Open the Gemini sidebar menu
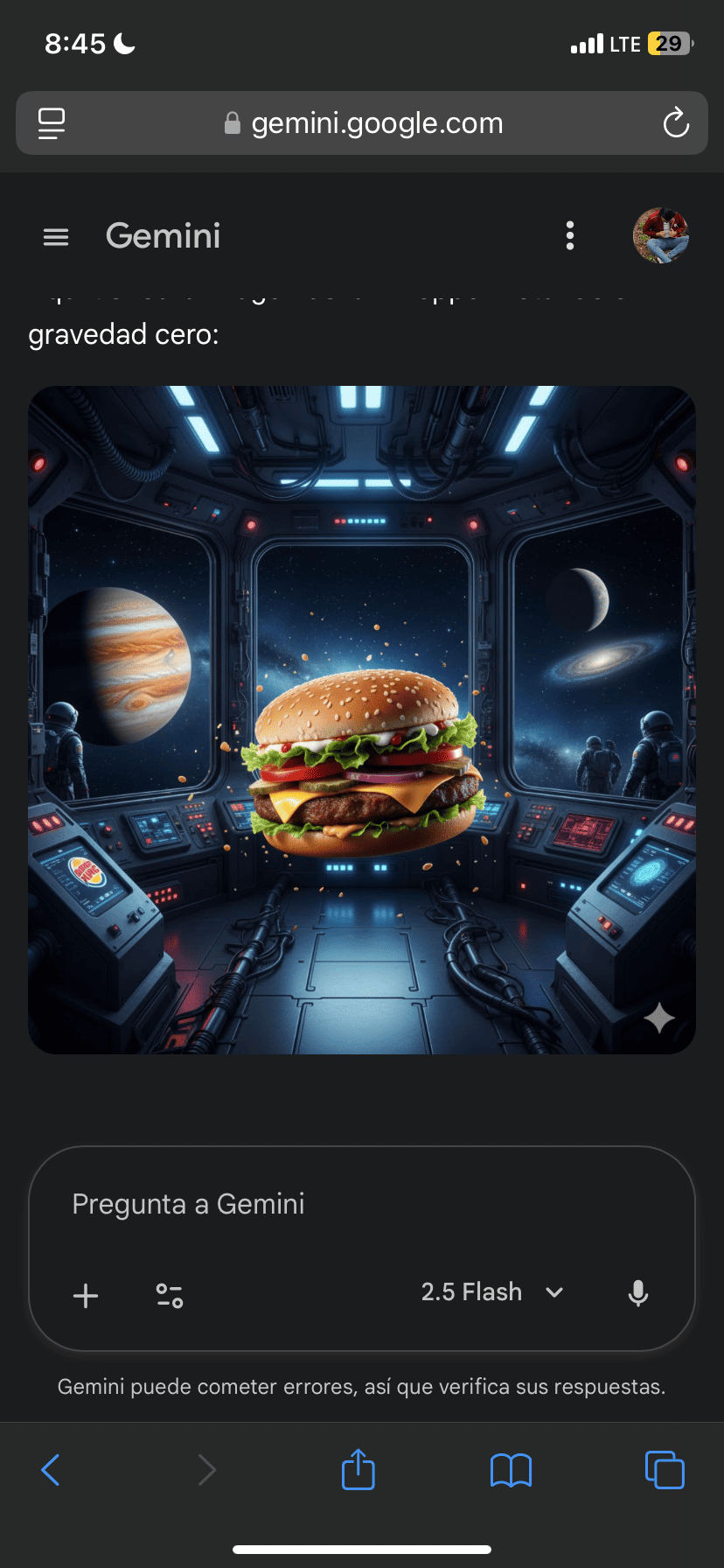The height and width of the screenshot is (1568, 724). click(55, 235)
